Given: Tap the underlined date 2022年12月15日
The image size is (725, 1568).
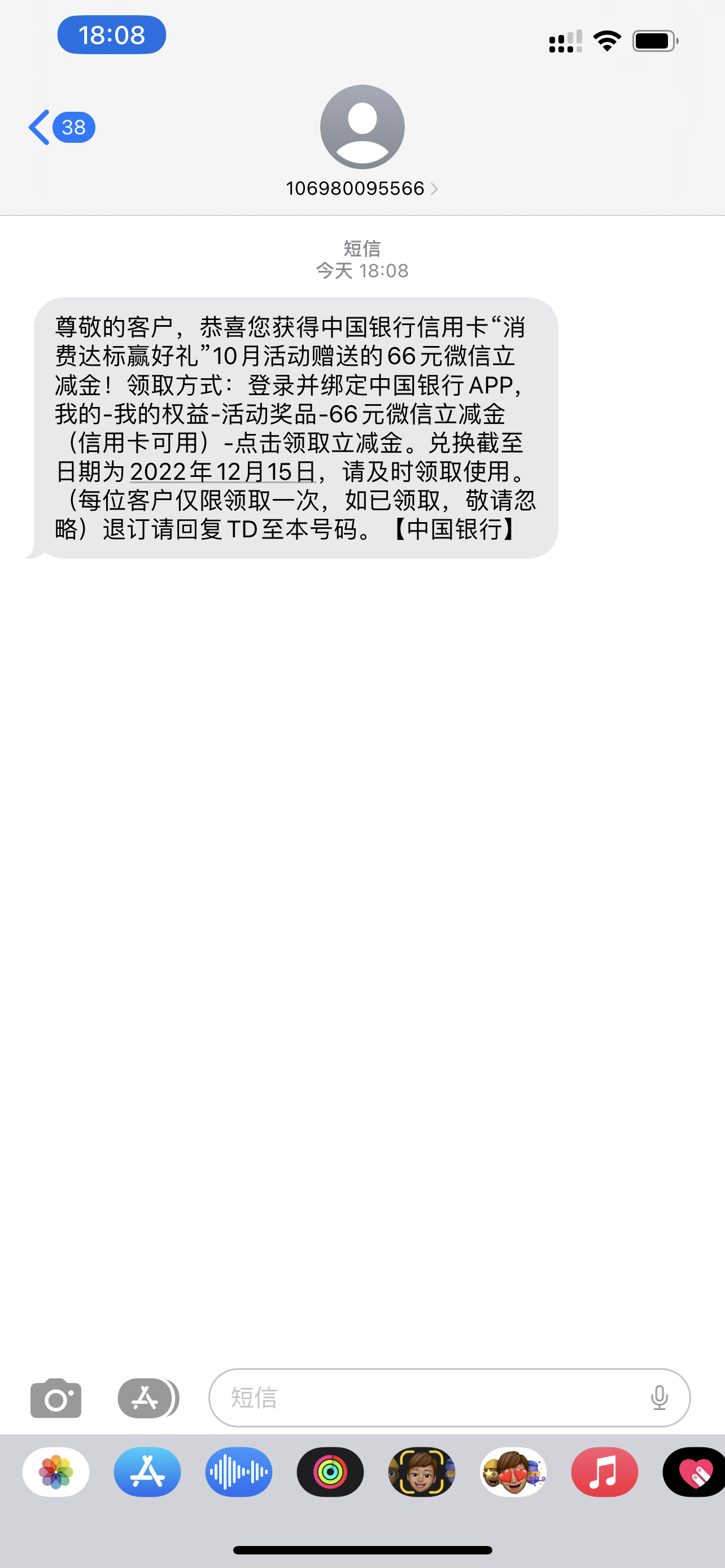Looking at the screenshot, I should (223, 471).
